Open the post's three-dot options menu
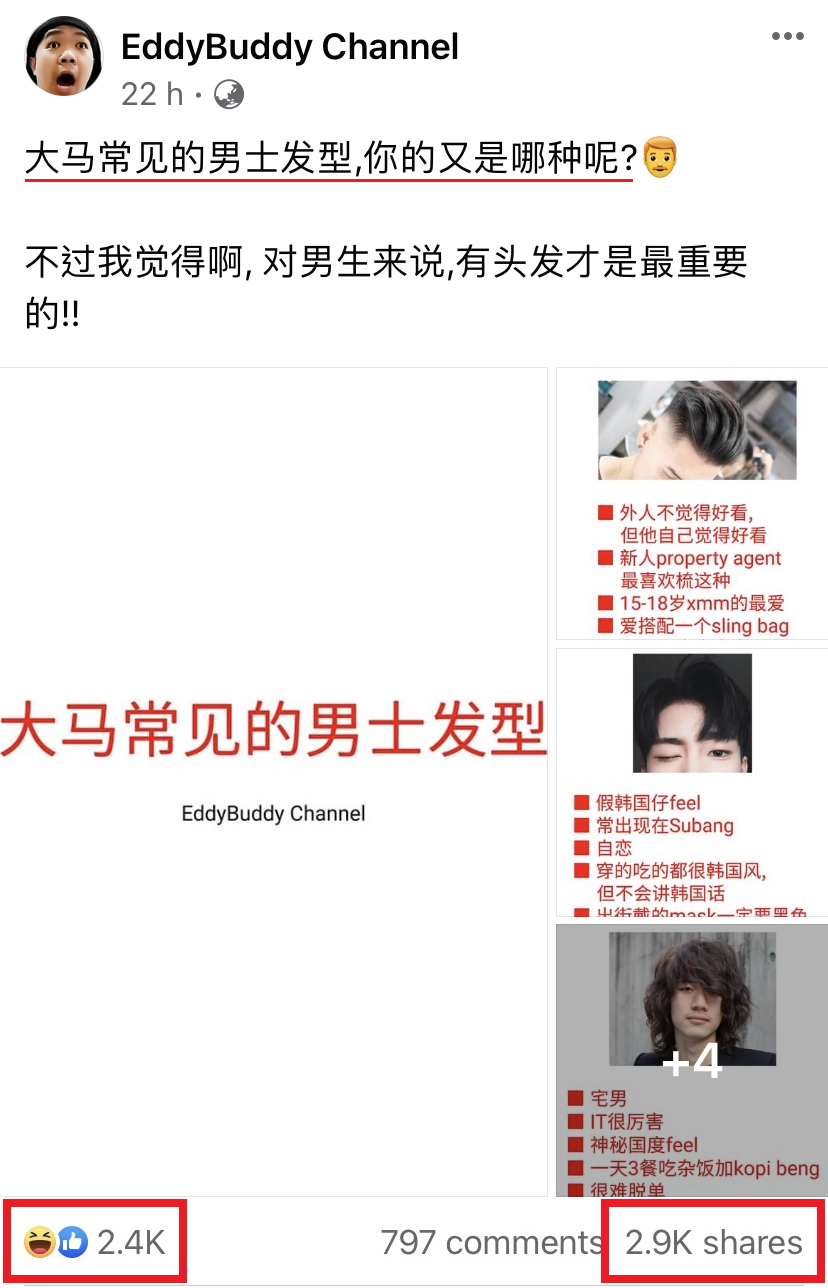The height and width of the screenshot is (1288, 828). [787, 37]
